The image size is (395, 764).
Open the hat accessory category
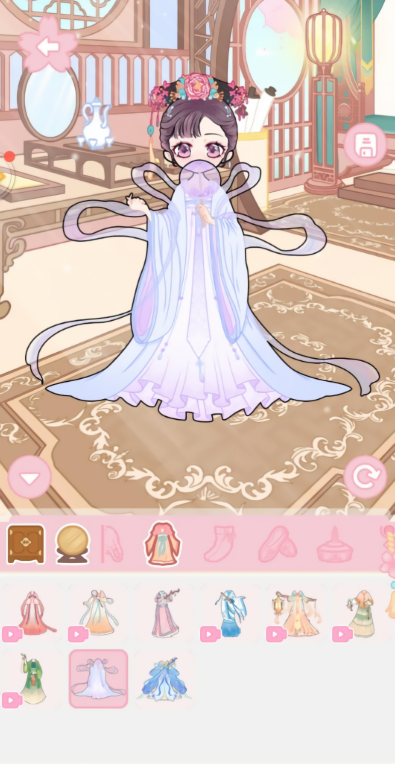click(334, 545)
